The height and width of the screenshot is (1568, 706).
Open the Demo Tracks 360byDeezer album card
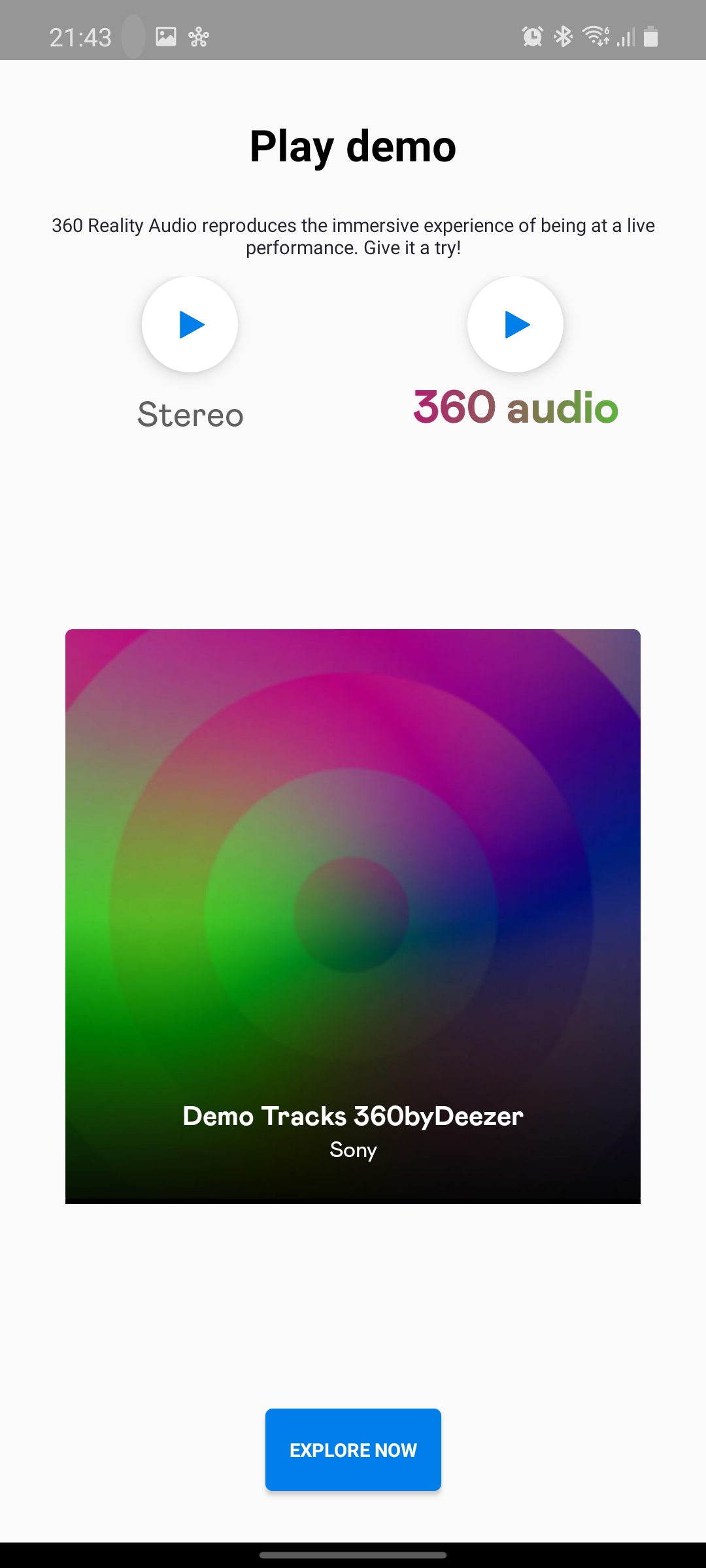[353, 916]
